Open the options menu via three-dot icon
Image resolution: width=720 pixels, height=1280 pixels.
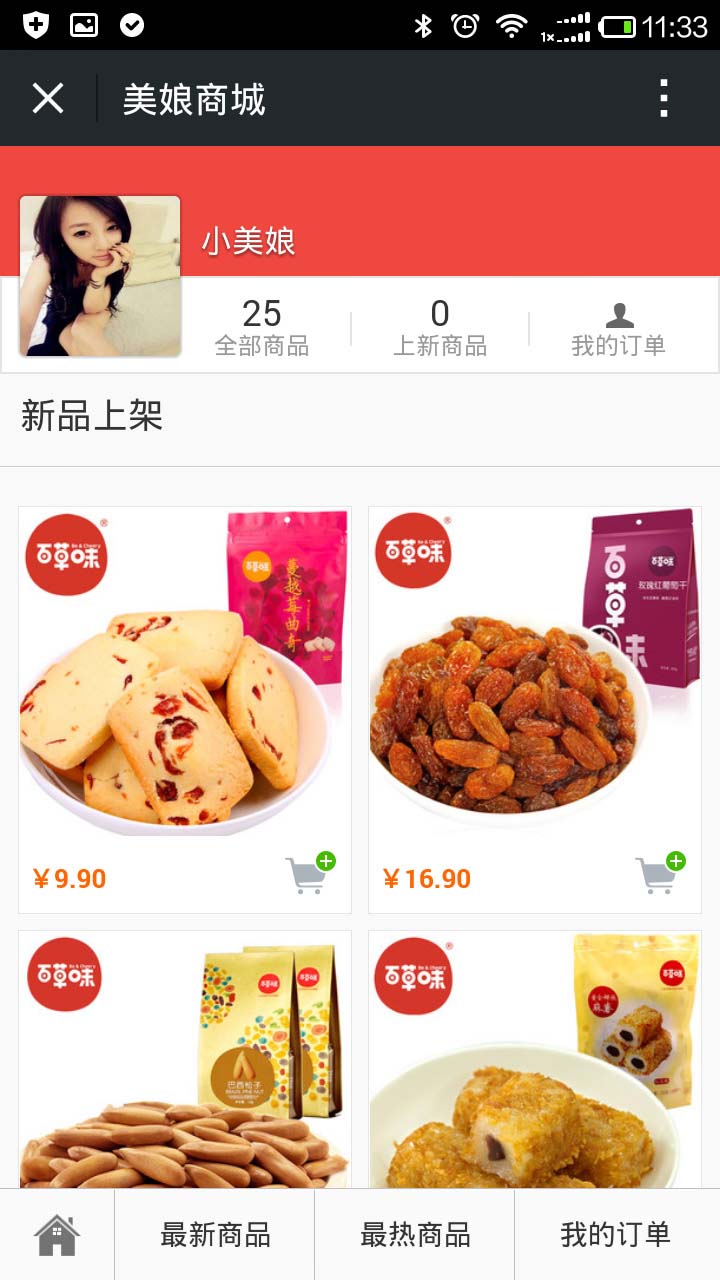(664, 97)
